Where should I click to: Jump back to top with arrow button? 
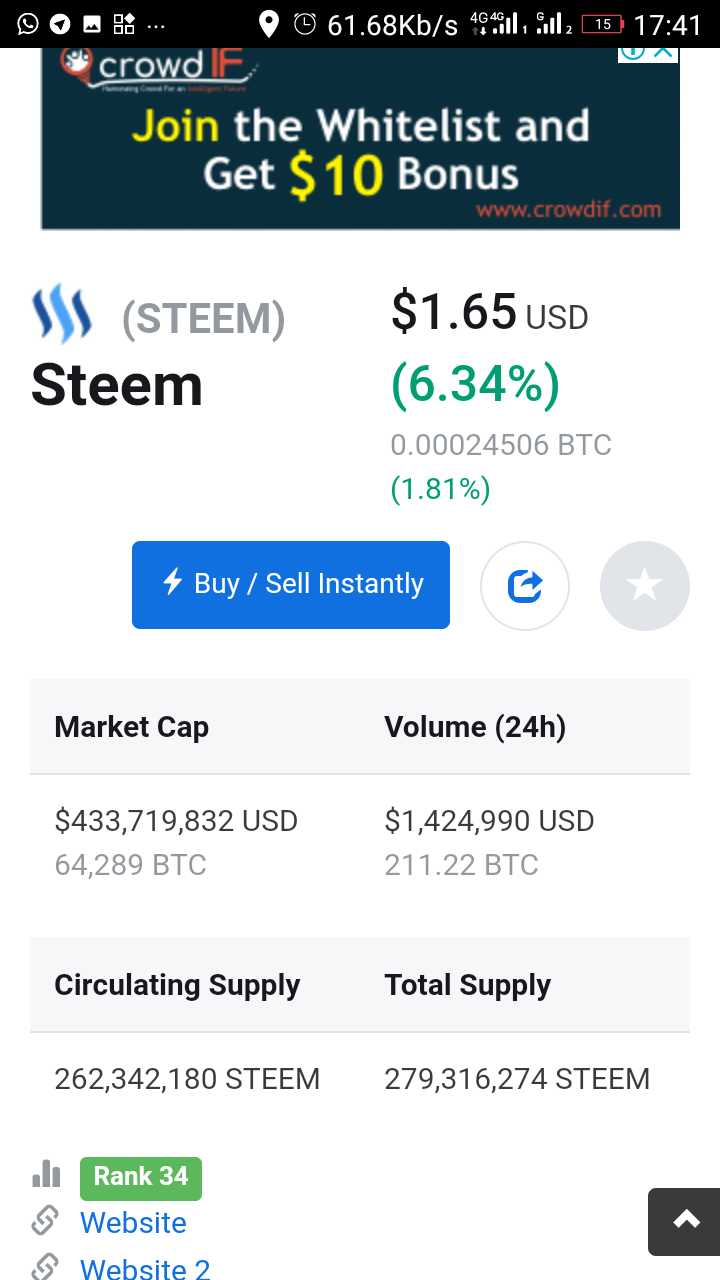685,1220
